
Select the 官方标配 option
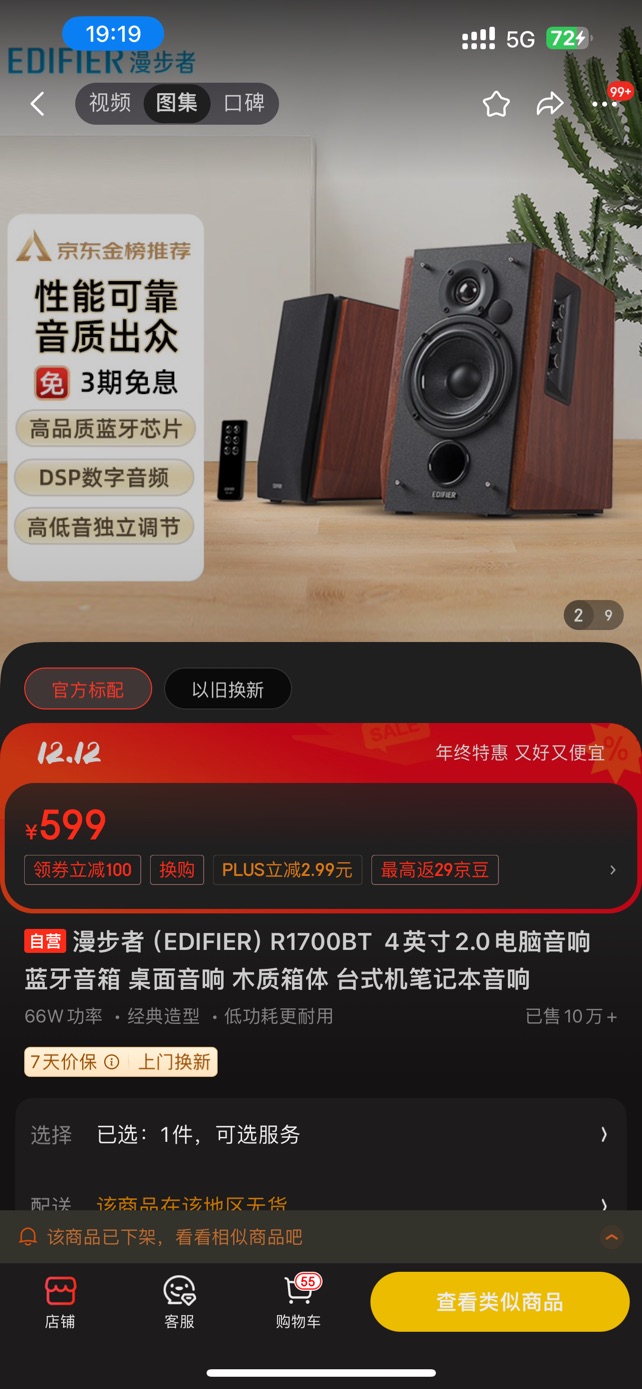(89, 689)
